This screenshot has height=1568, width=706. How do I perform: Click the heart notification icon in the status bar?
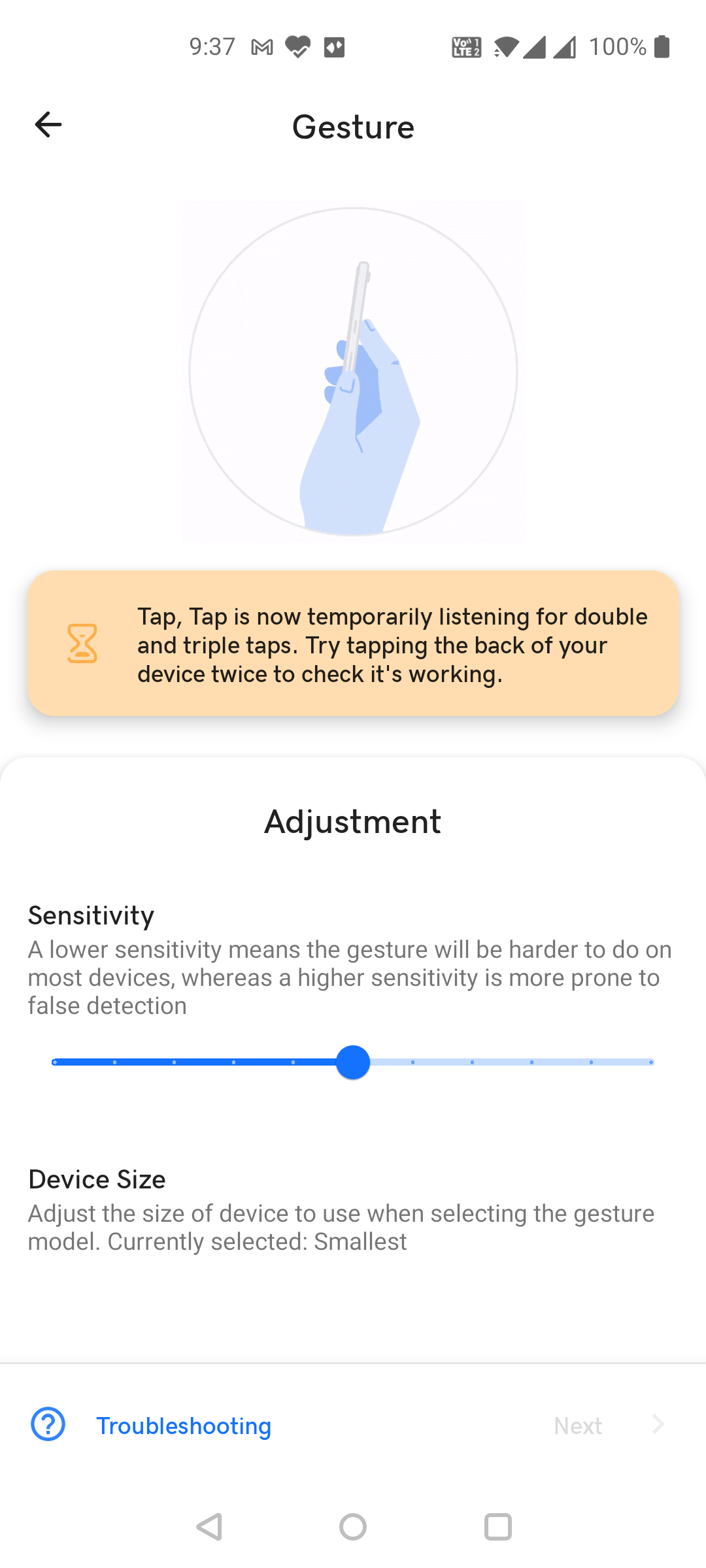(x=298, y=46)
